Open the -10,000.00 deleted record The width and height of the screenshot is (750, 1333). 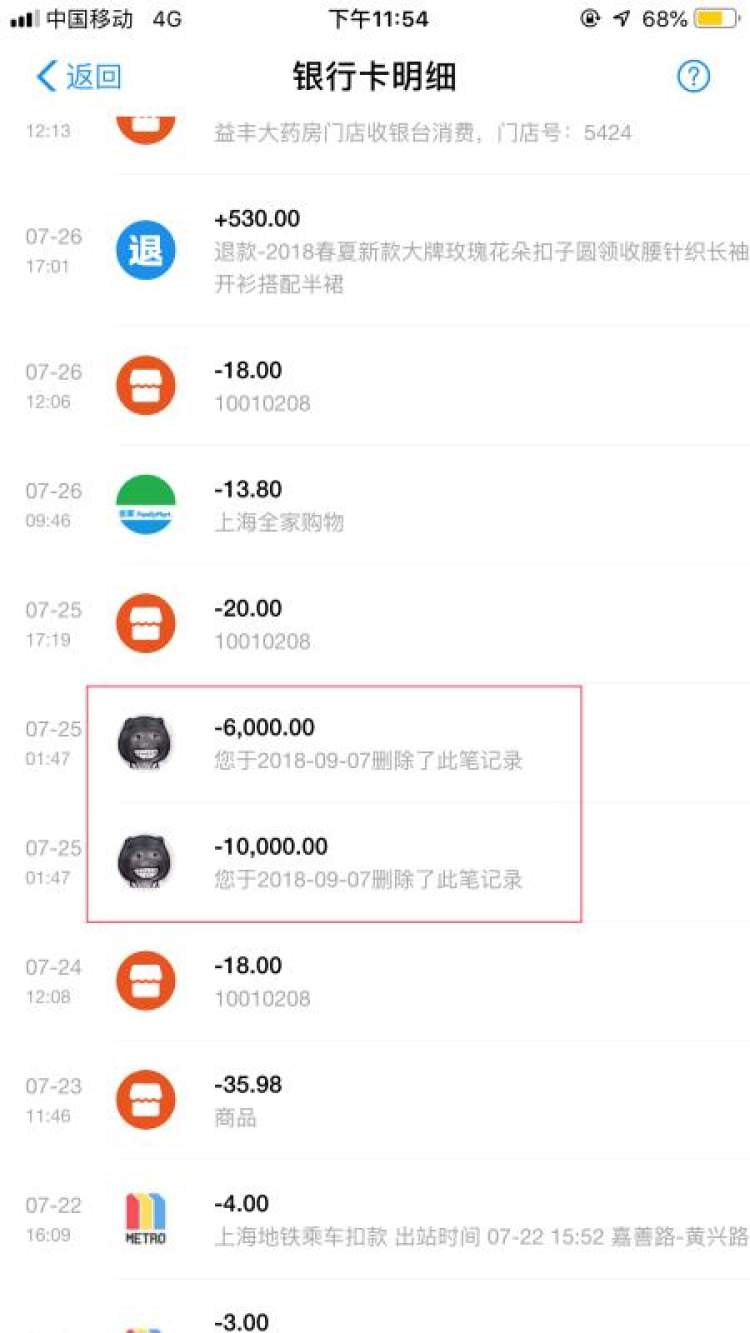[x=375, y=862]
